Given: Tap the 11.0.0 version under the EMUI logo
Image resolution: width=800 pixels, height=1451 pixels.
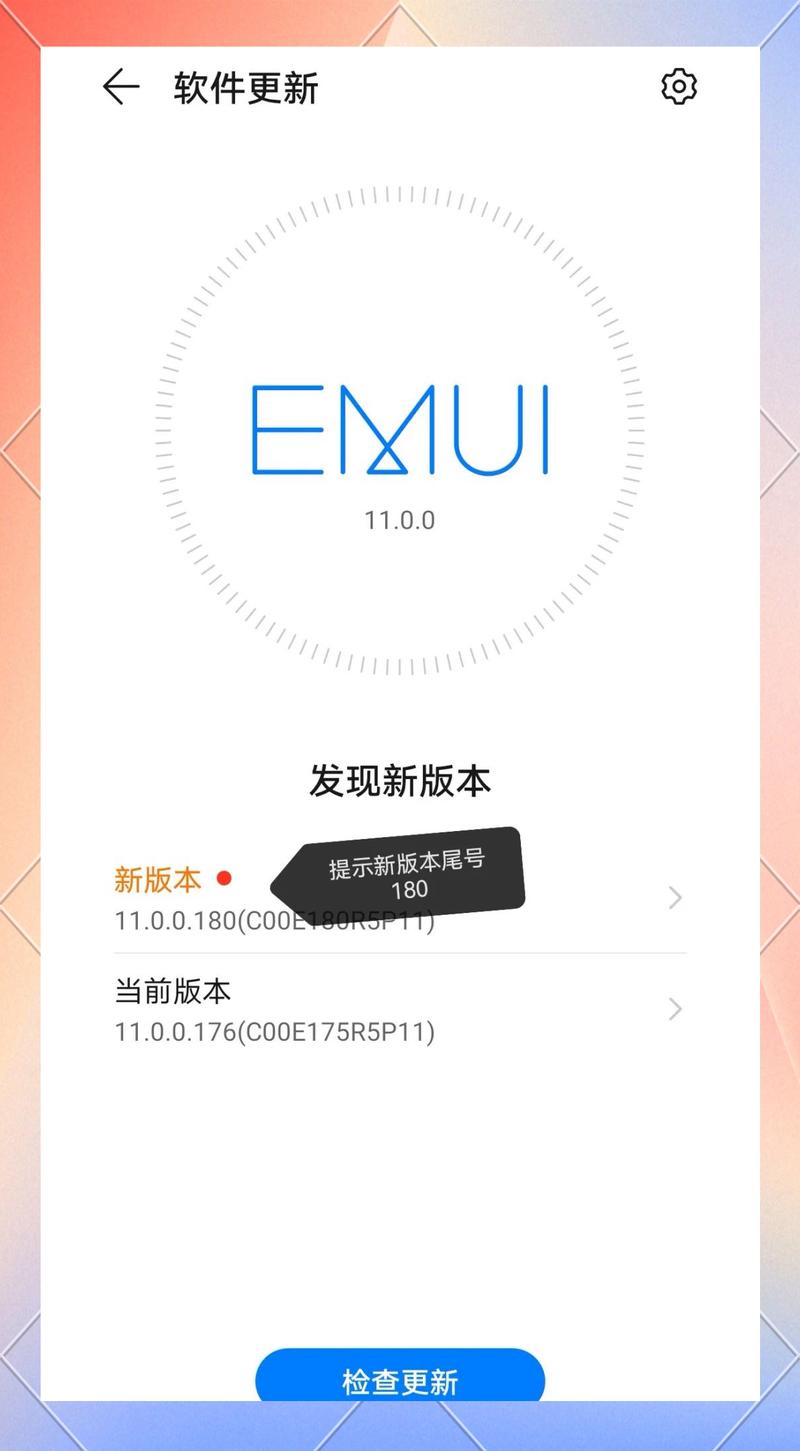Looking at the screenshot, I should point(398,519).
